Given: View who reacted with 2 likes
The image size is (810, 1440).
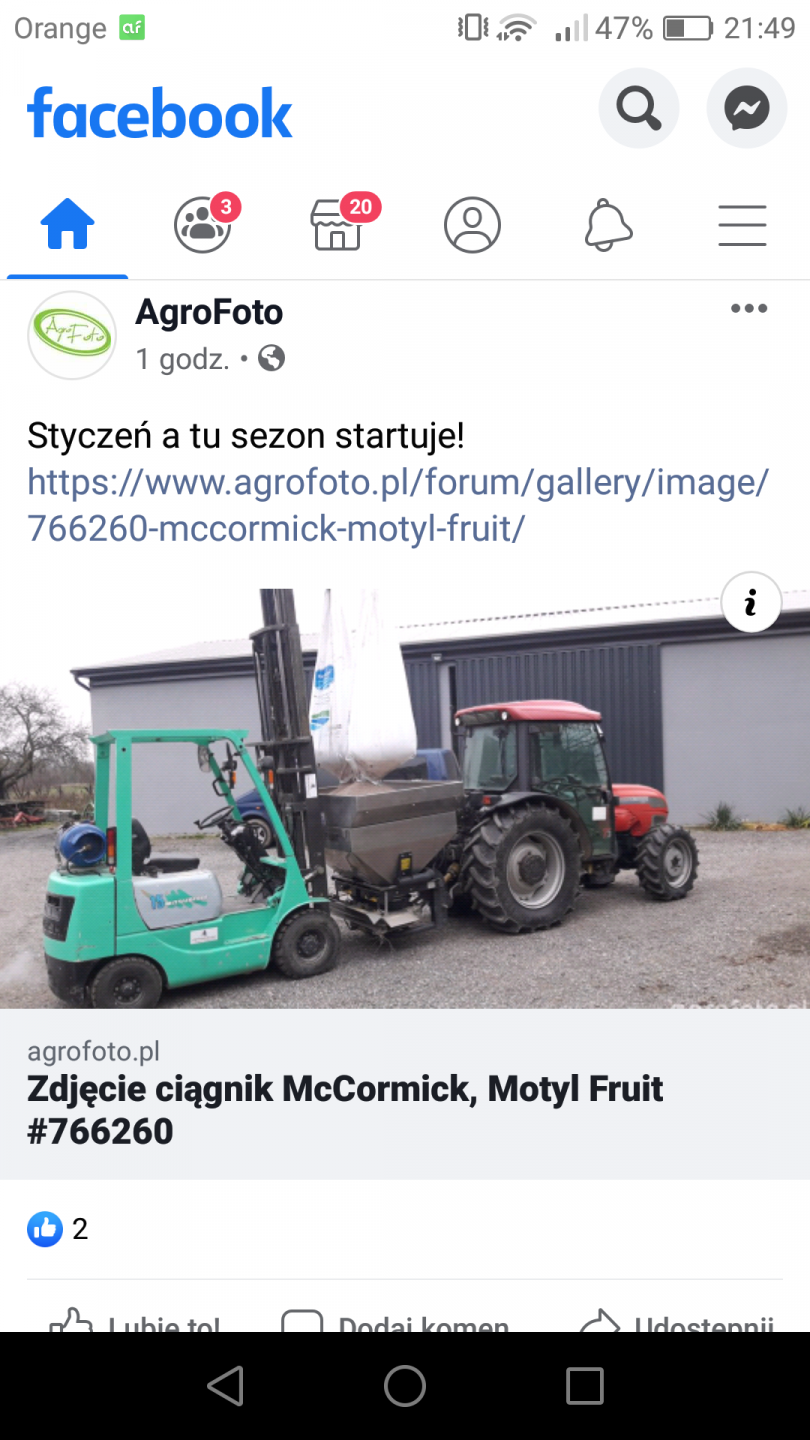Looking at the screenshot, I should coord(58,1229).
